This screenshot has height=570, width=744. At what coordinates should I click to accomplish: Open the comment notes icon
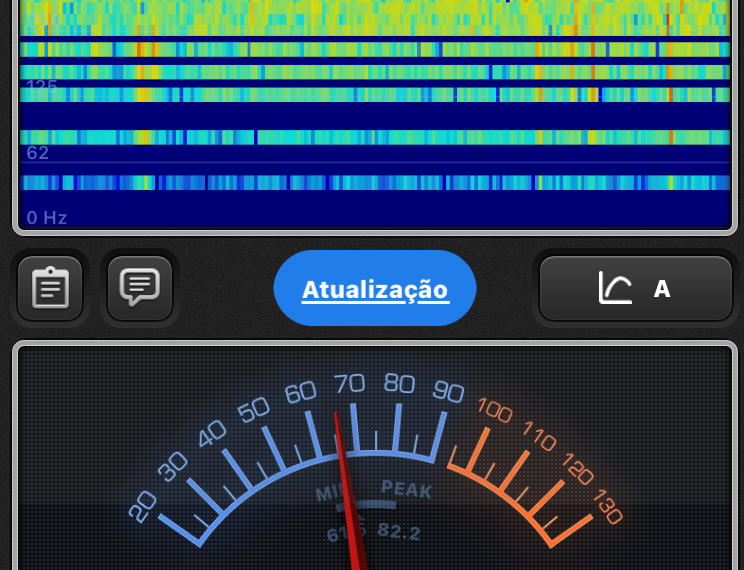tap(139, 289)
